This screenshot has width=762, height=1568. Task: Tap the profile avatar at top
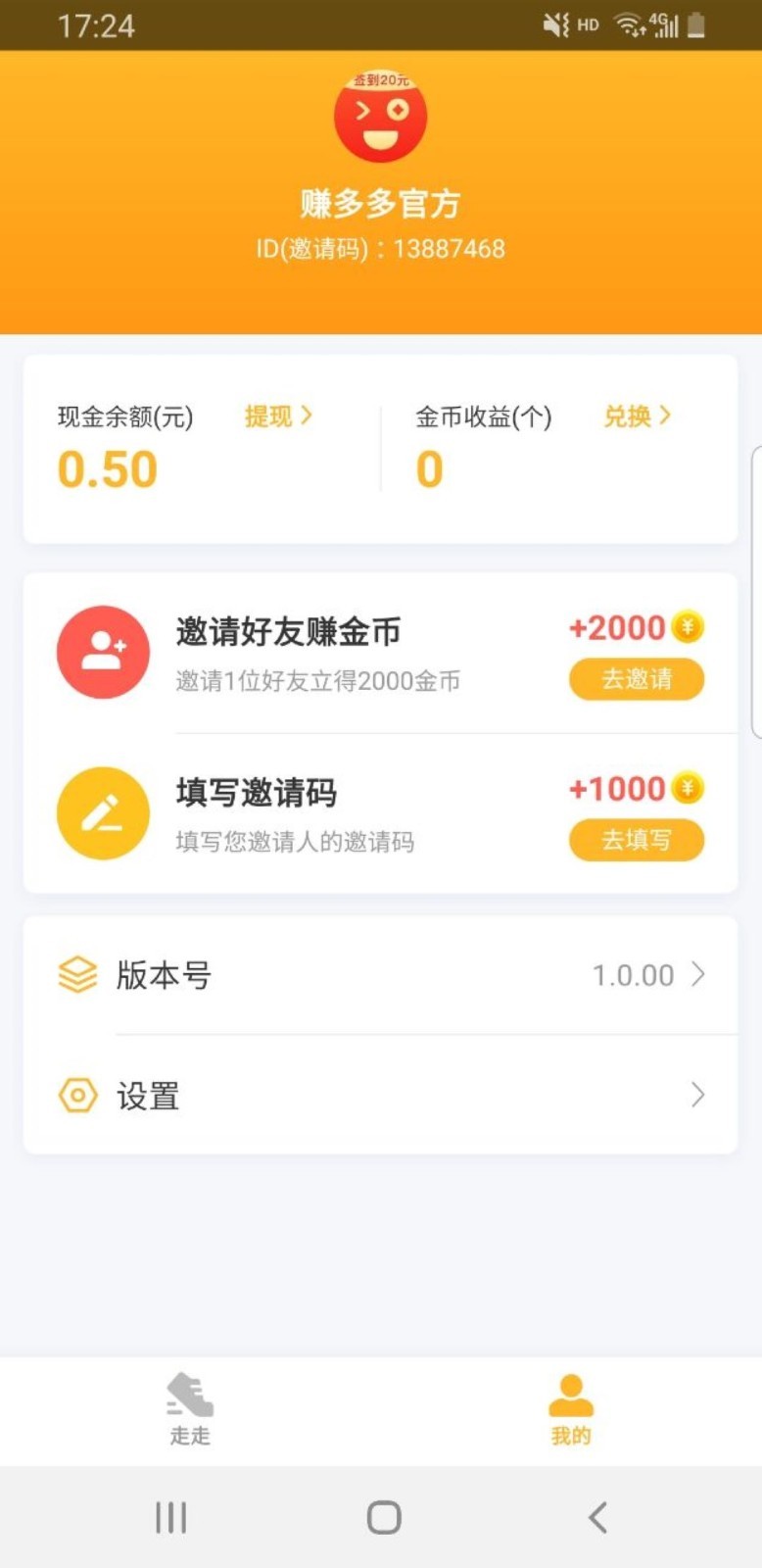pos(380,118)
